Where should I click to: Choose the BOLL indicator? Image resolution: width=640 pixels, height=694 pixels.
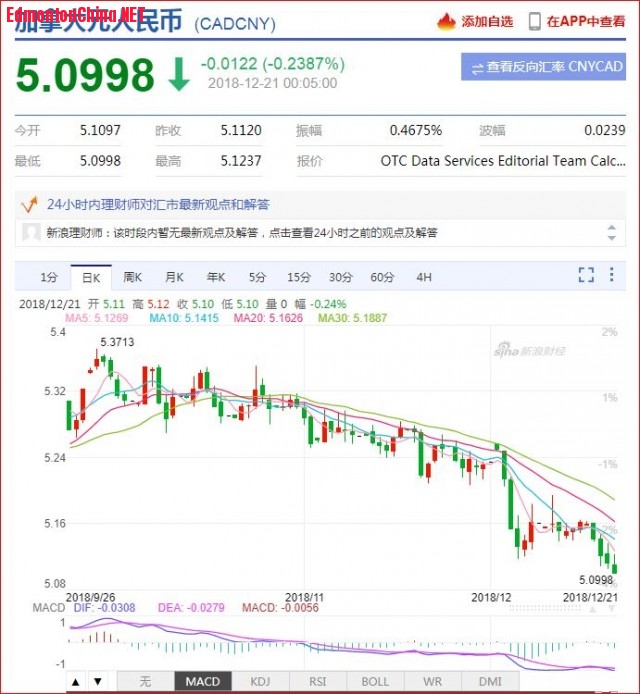[375, 681]
